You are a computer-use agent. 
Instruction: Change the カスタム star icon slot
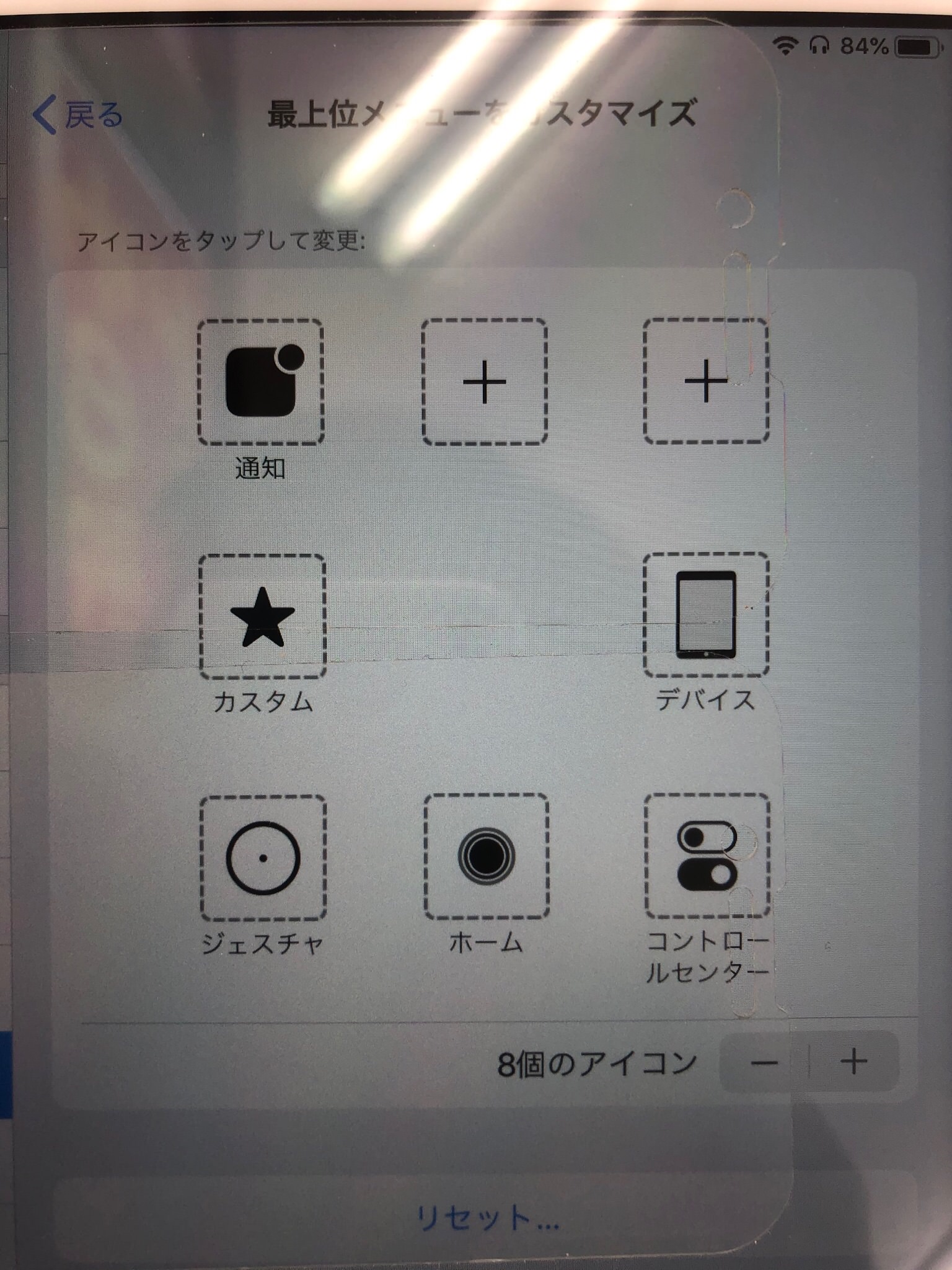262,616
